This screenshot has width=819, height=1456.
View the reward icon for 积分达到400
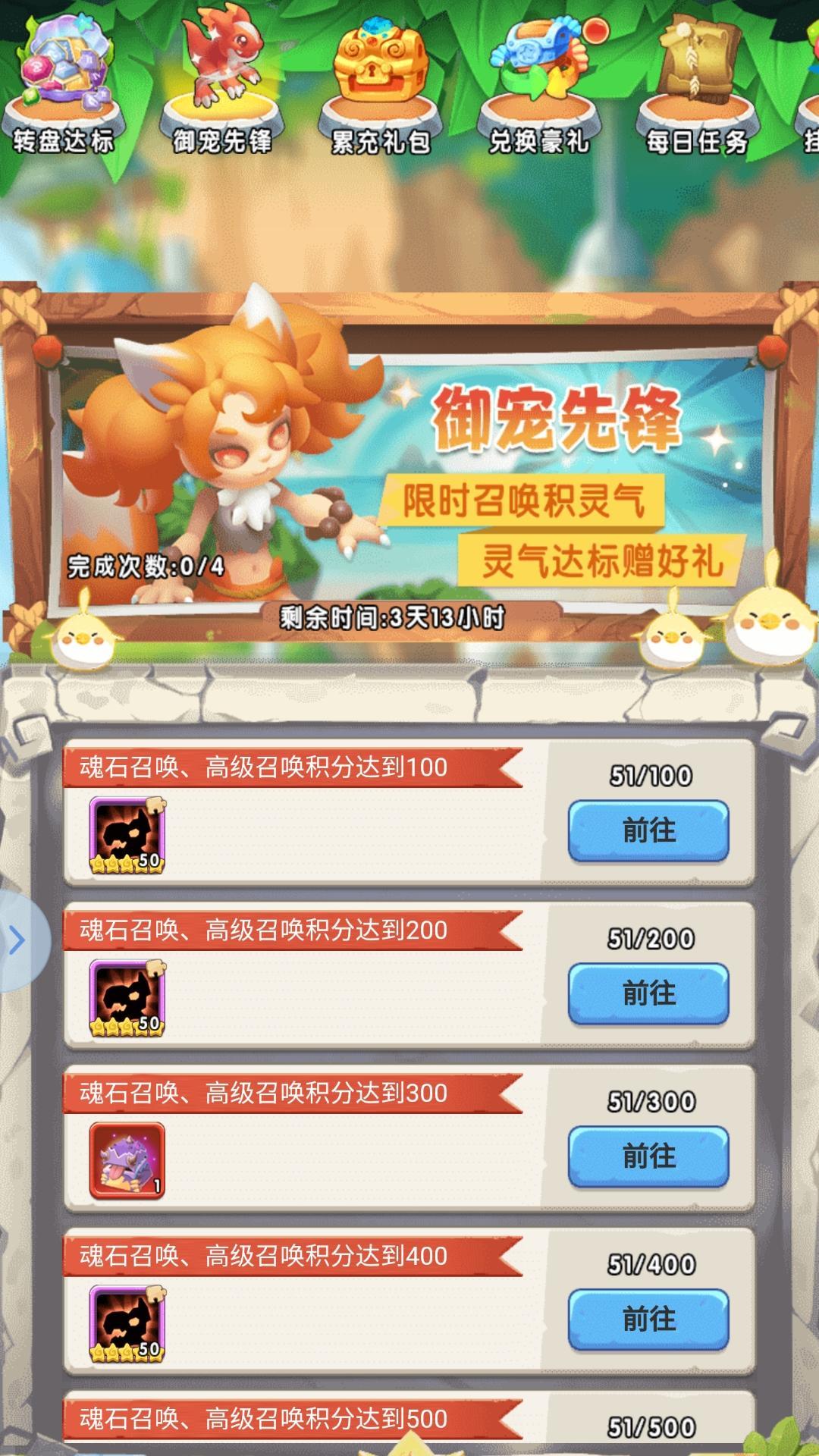pyautogui.click(x=127, y=1324)
